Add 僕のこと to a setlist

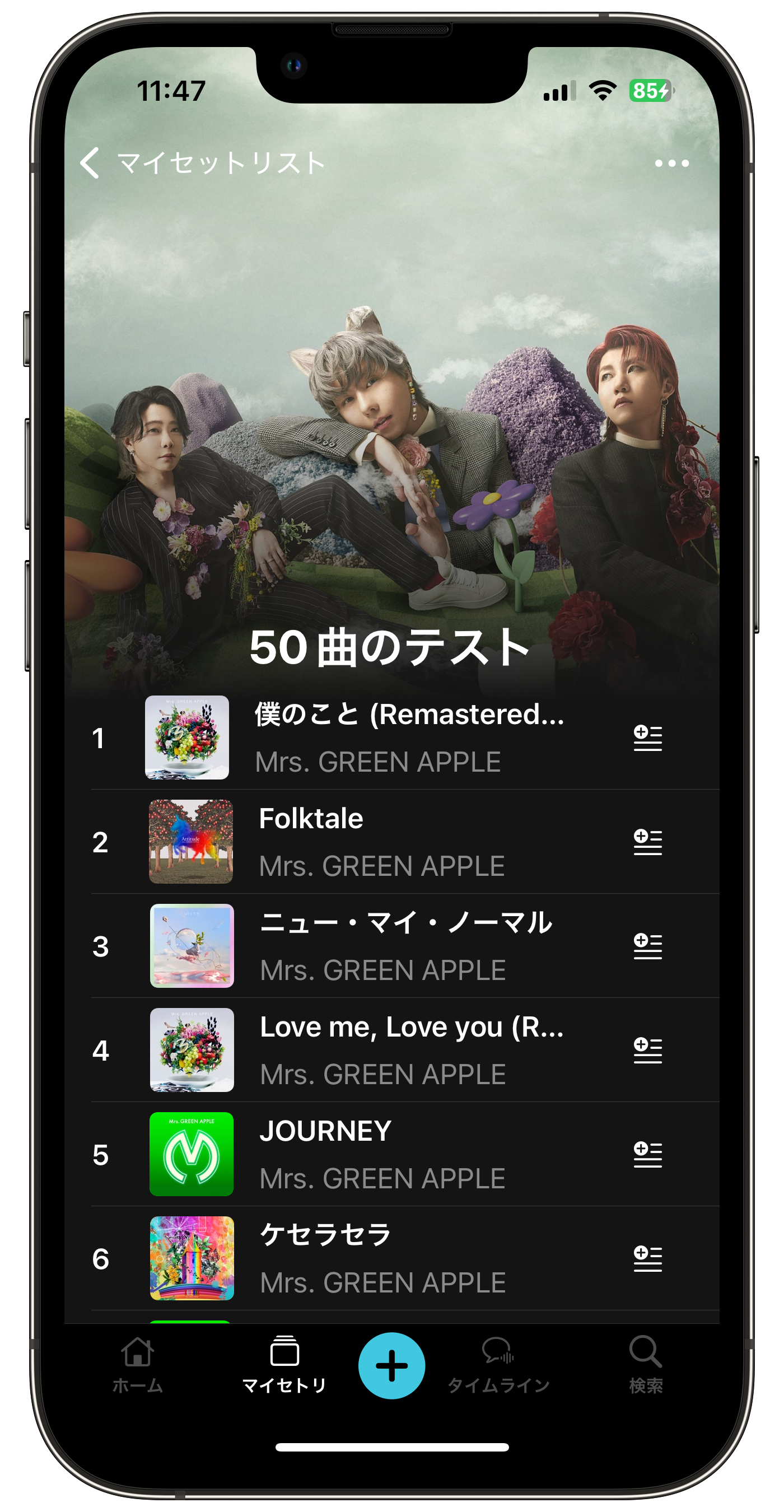pyautogui.click(x=647, y=738)
